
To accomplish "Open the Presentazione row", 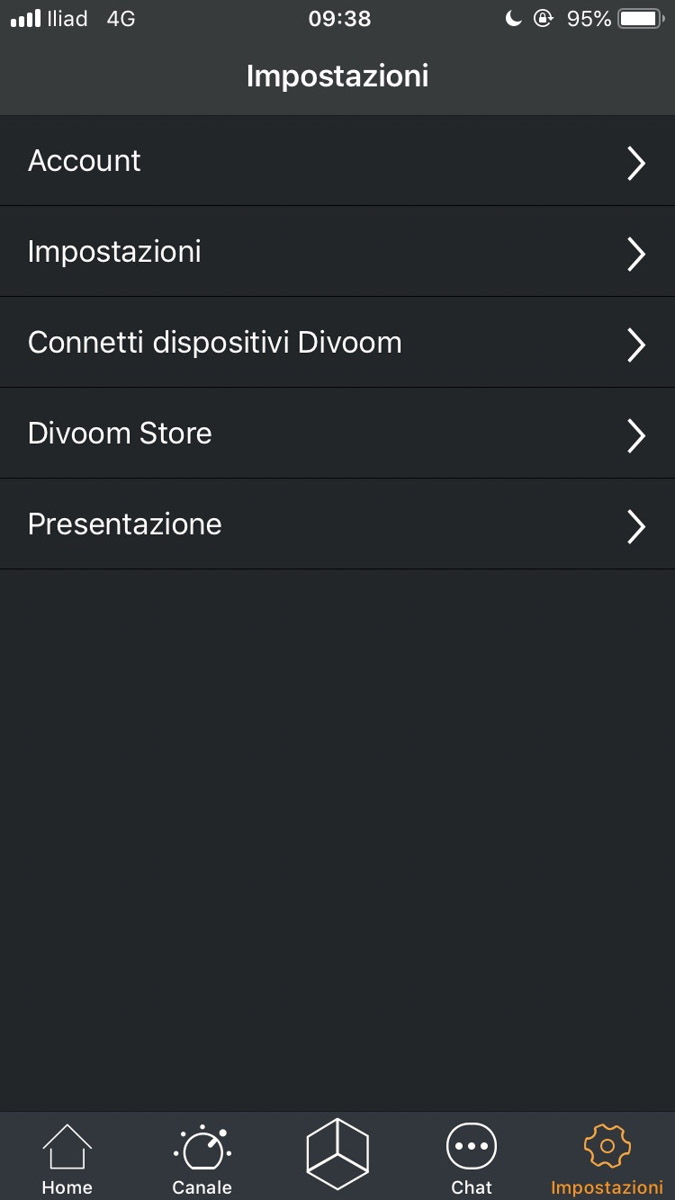I will pos(337,525).
